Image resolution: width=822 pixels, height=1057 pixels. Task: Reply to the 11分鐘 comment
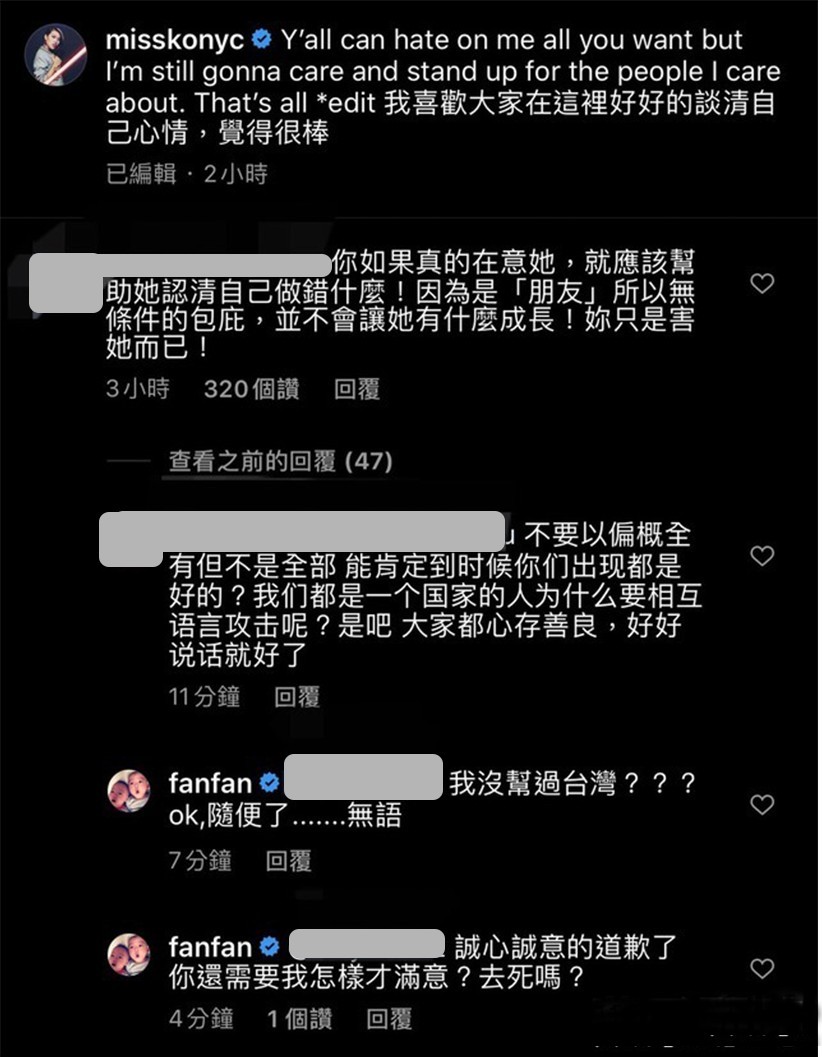coord(297,697)
